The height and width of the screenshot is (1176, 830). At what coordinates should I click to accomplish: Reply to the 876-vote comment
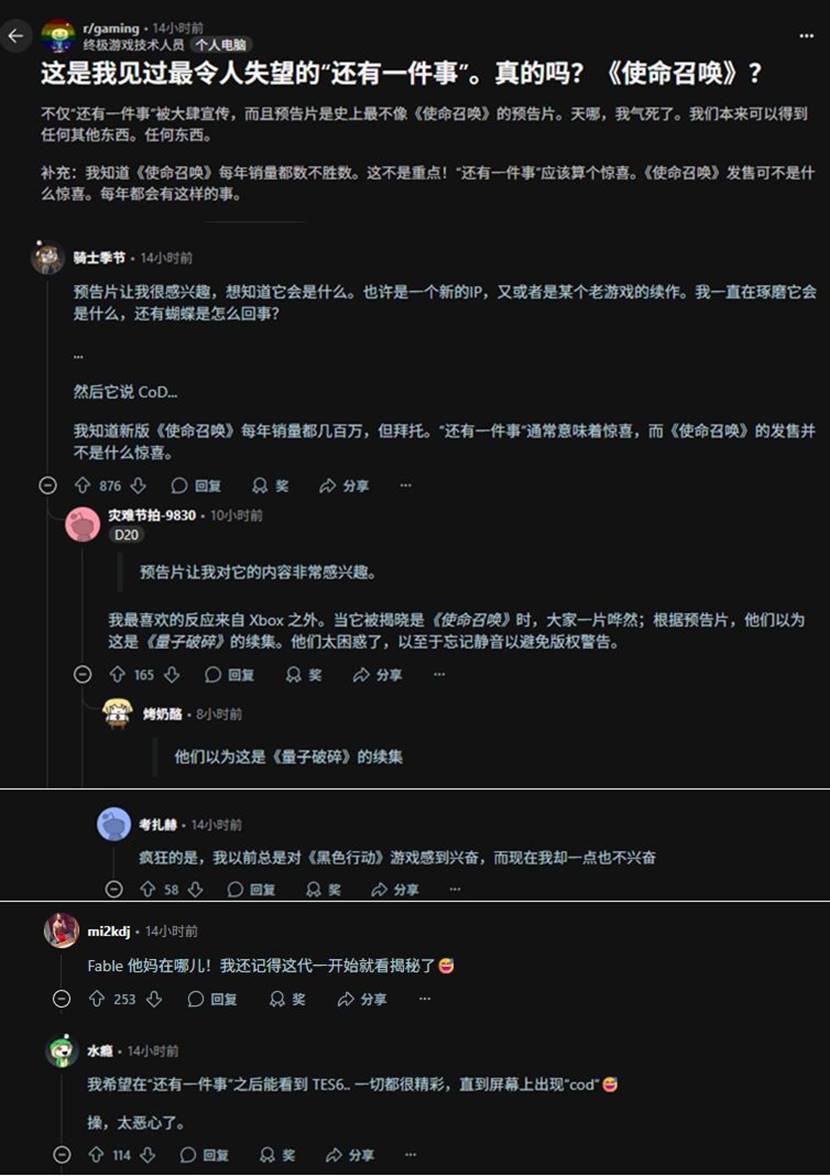point(196,486)
